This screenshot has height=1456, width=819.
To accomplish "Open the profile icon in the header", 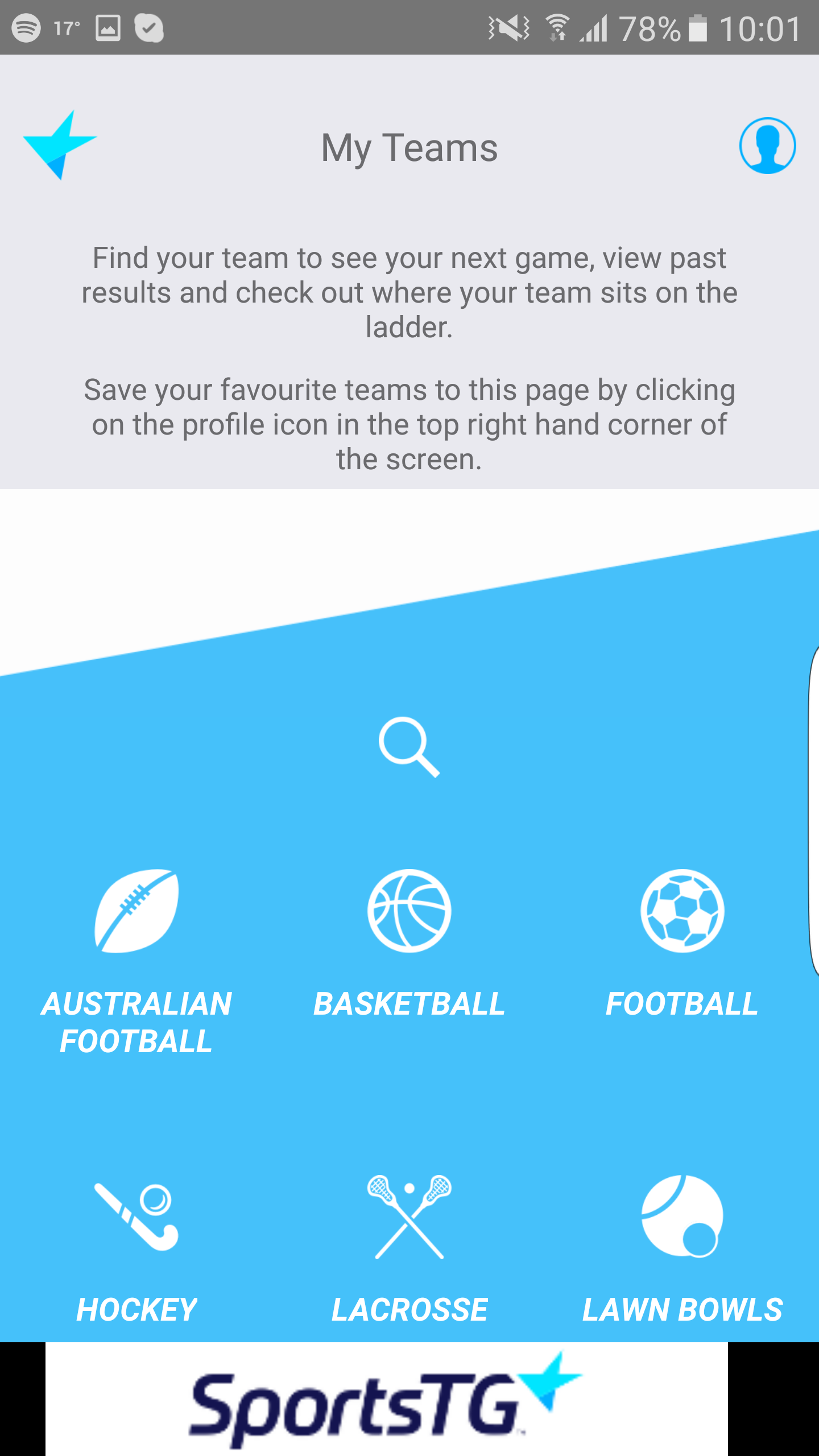I will pos(767,146).
